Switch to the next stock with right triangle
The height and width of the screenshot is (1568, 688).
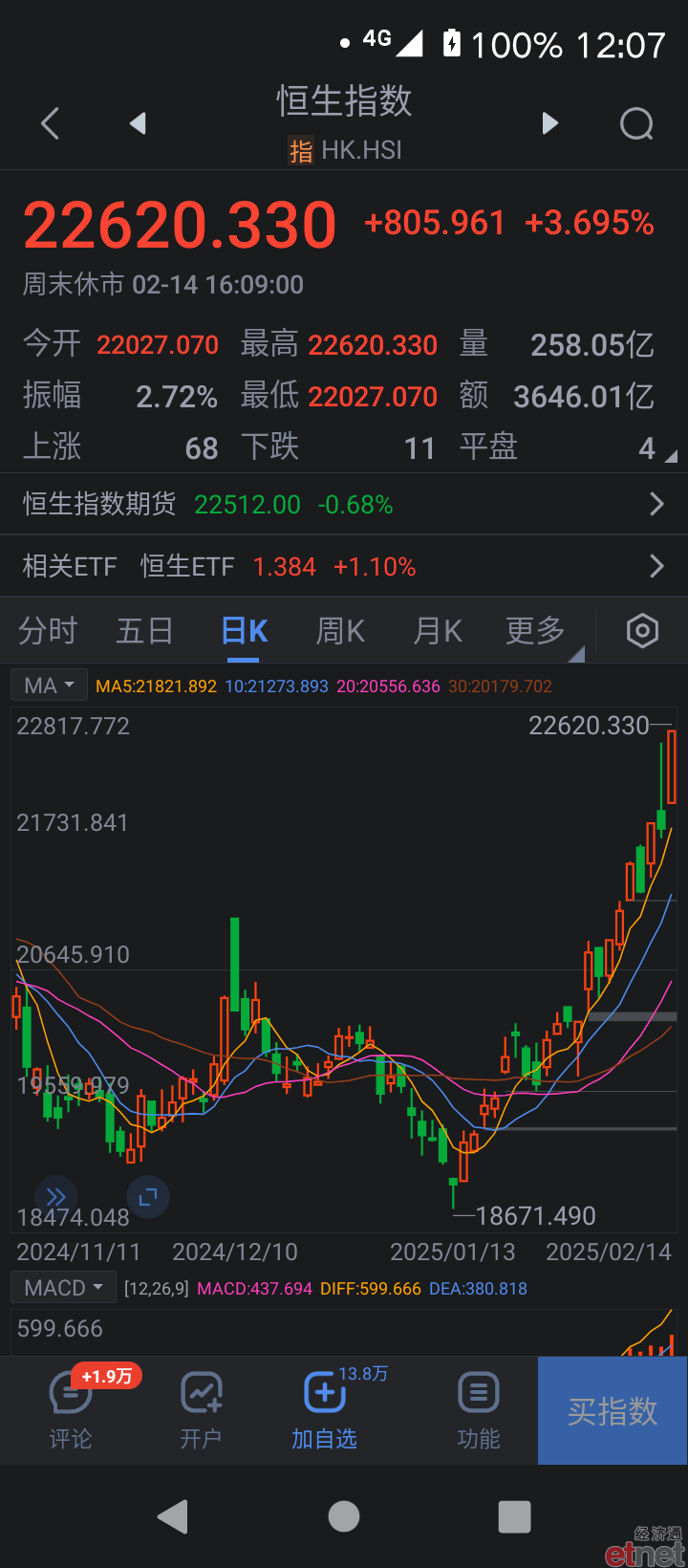click(x=549, y=123)
